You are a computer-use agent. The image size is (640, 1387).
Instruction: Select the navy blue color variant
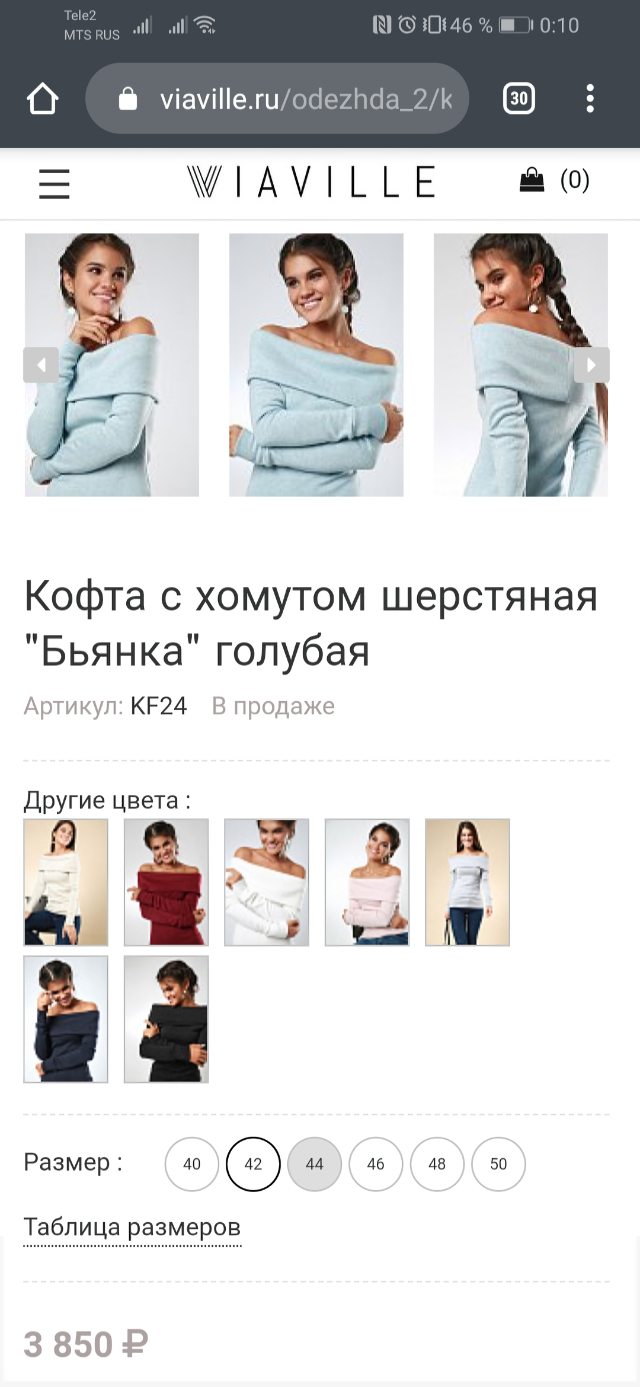pyautogui.click(x=66, y=1019)
